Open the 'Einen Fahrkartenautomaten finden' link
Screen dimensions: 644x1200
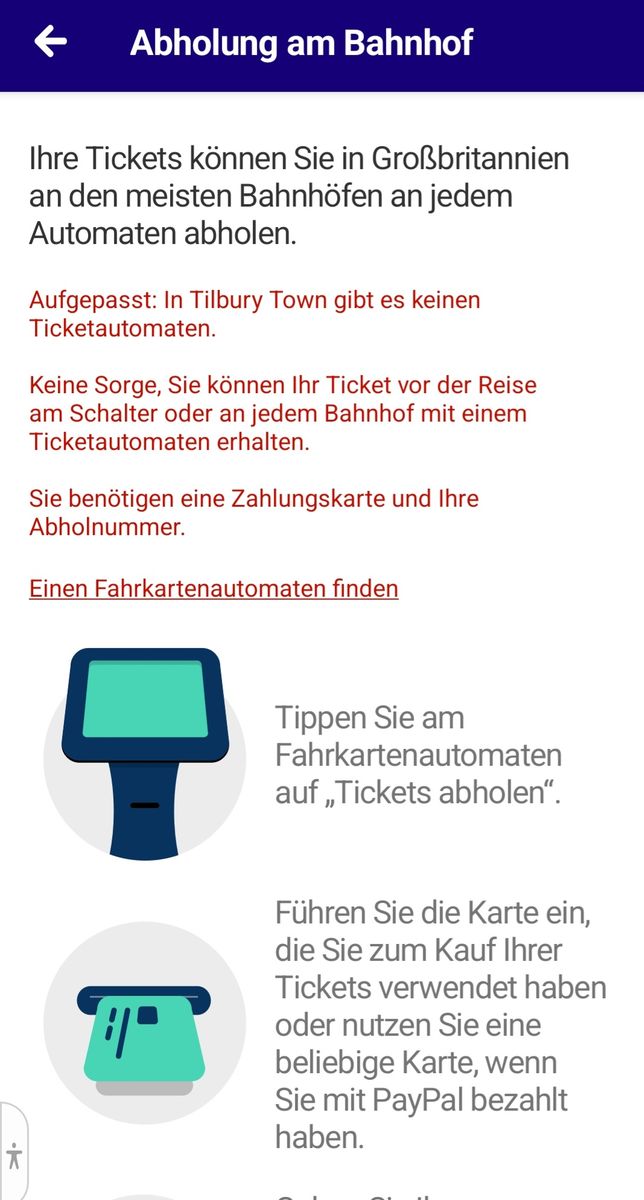[x=213, y=588]
